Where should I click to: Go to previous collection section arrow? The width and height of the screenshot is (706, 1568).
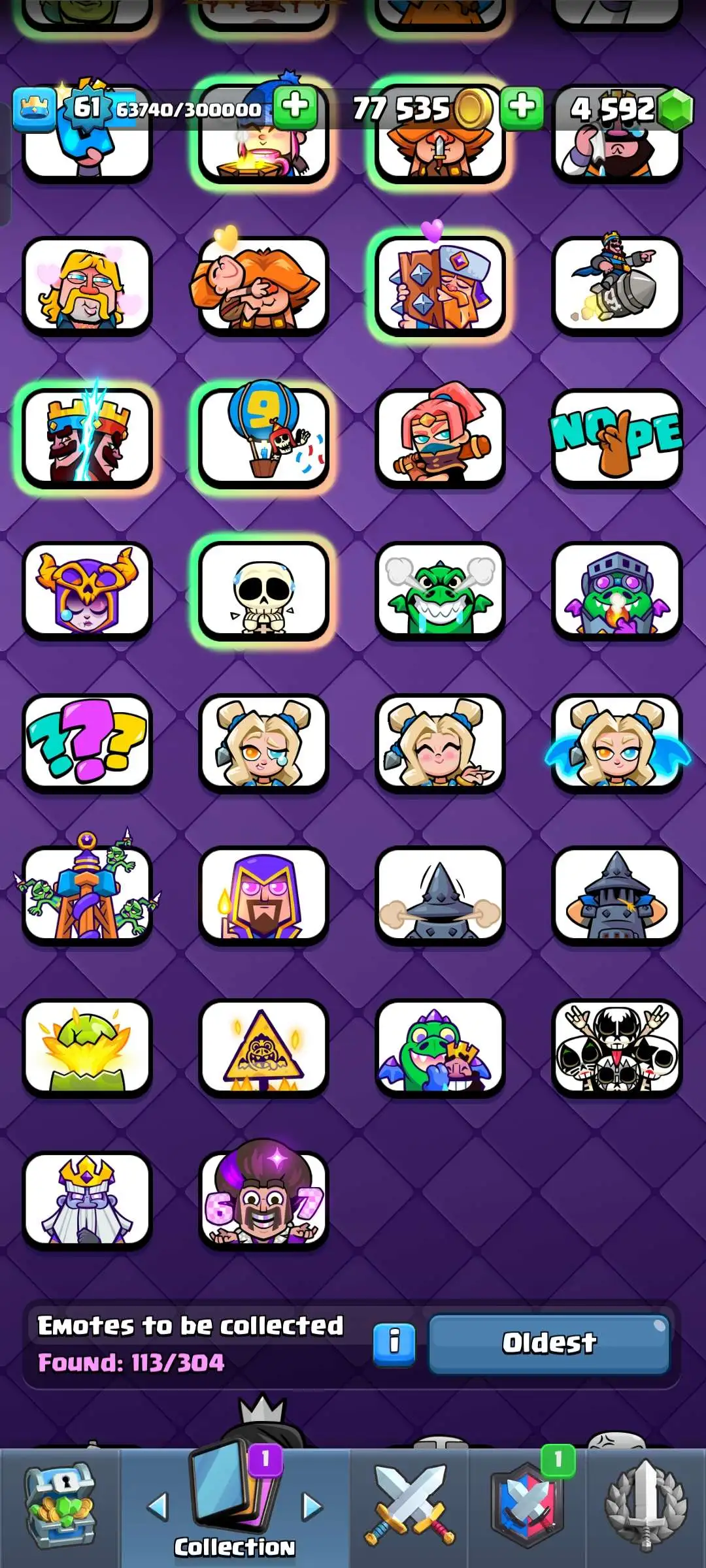tap(158, 1506)
